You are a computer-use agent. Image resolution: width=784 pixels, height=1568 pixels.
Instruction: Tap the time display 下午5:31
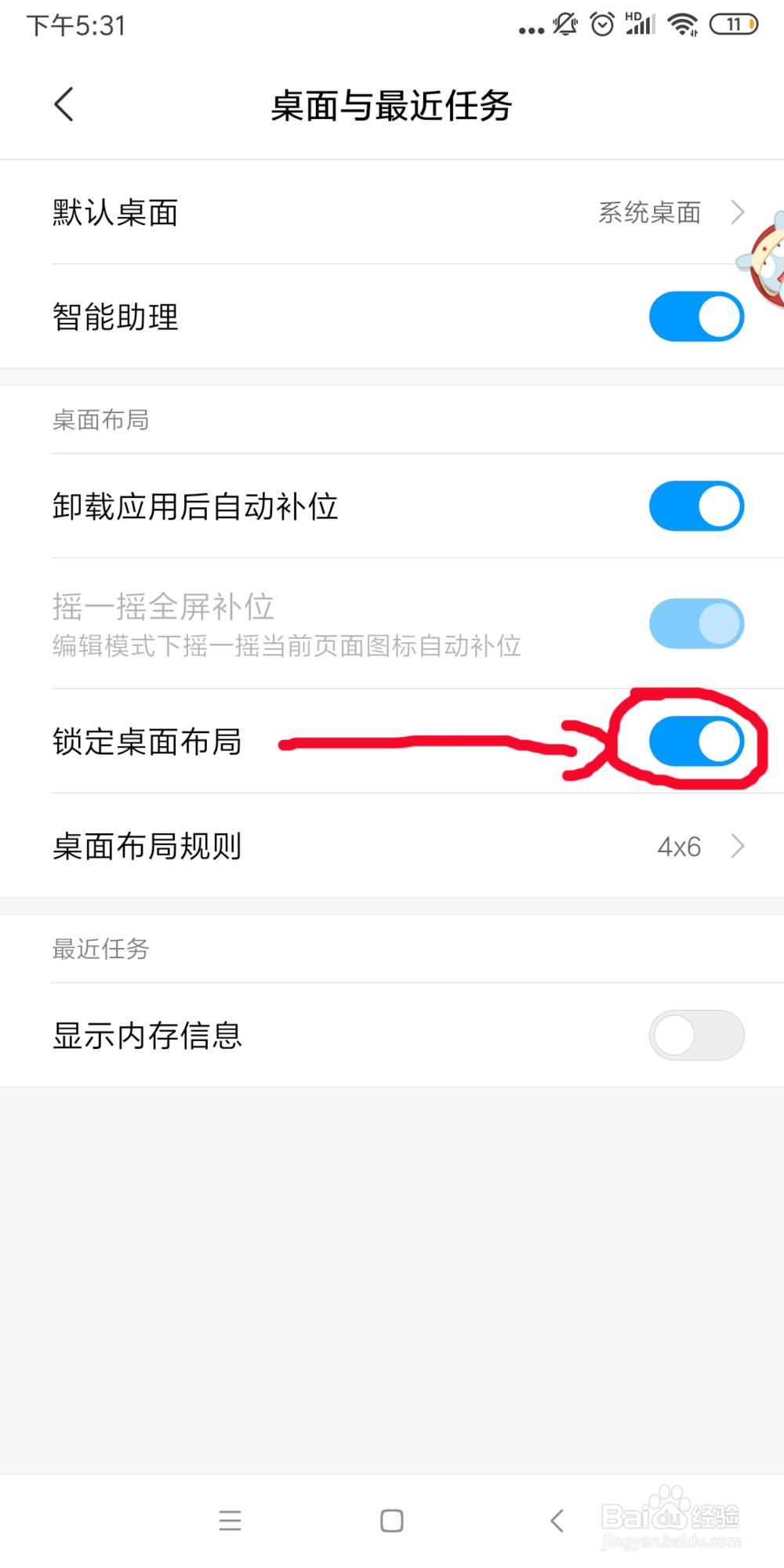76,24
